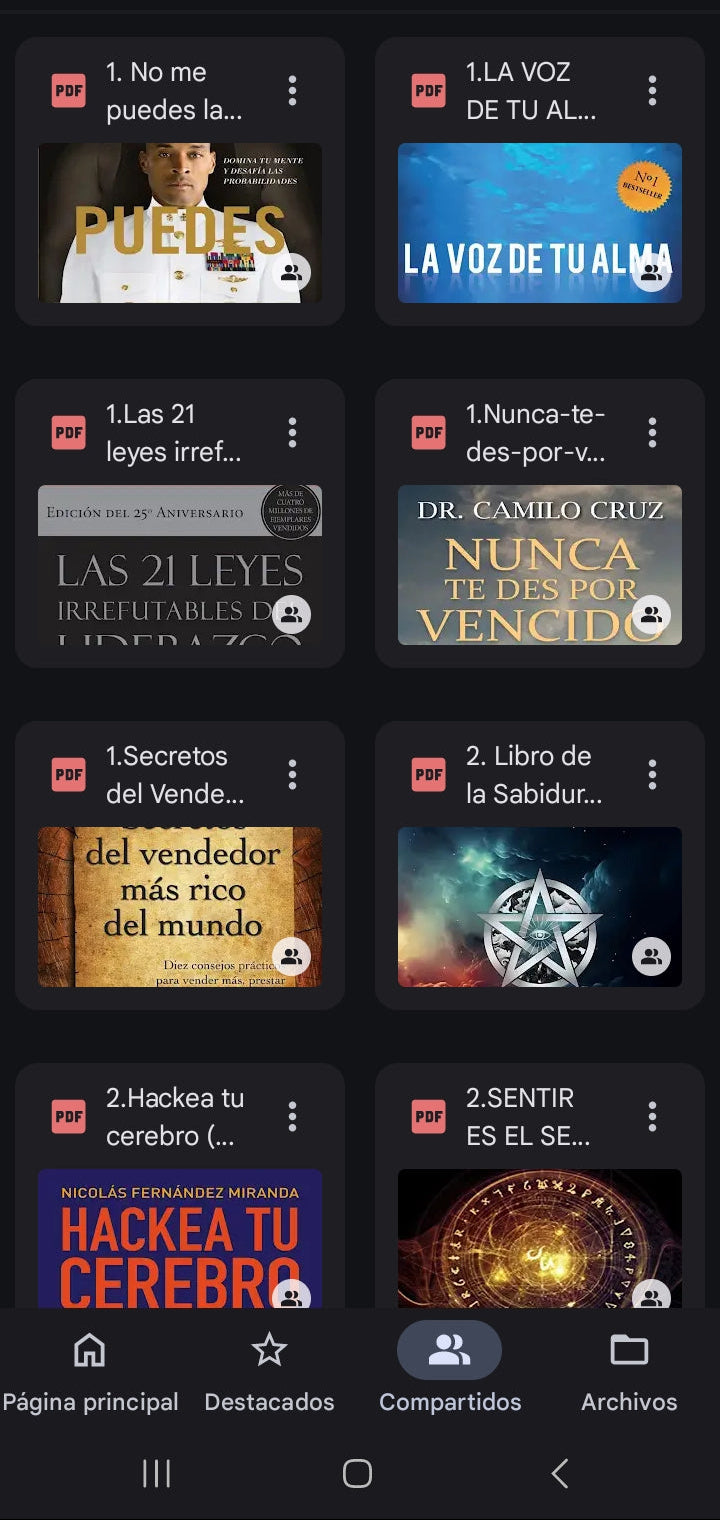This screenshot has width=720, height=1520.
Task: Tap the system back button
Action: (560, 1473)
